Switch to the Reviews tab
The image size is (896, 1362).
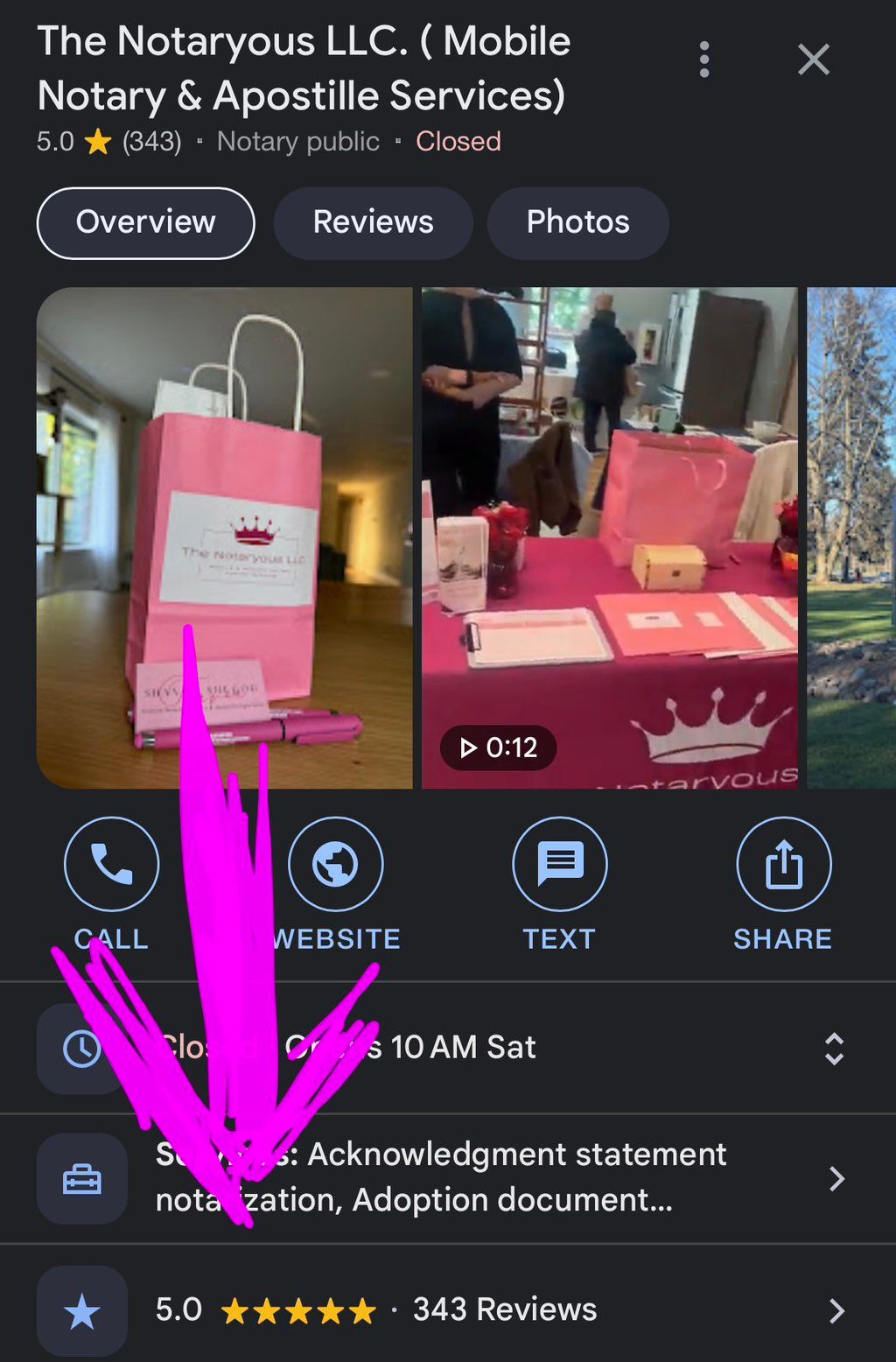(373, 223)
